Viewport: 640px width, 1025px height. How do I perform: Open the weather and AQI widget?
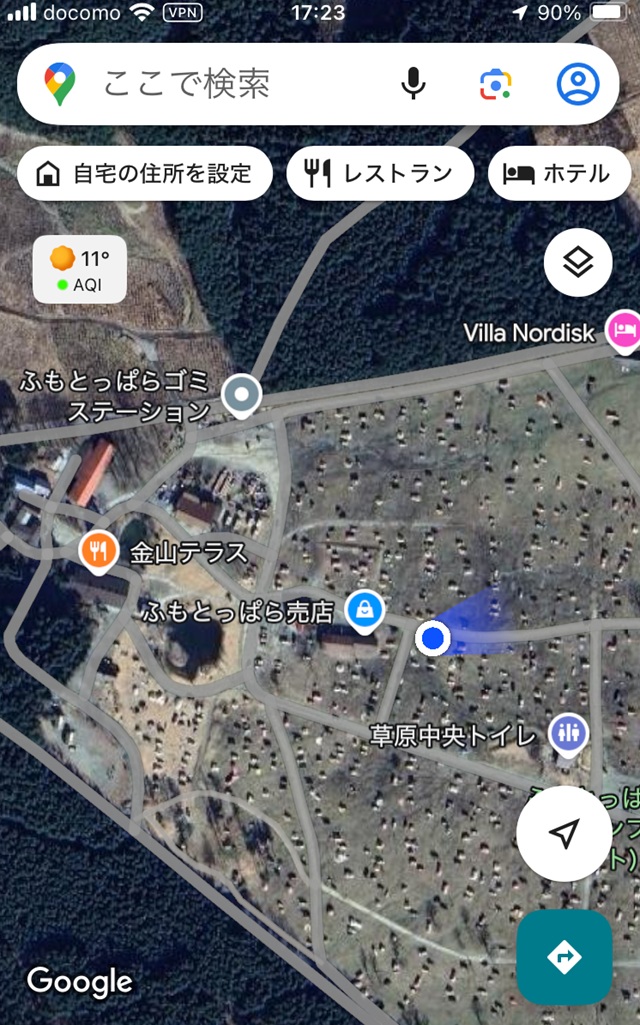(80, 270)
